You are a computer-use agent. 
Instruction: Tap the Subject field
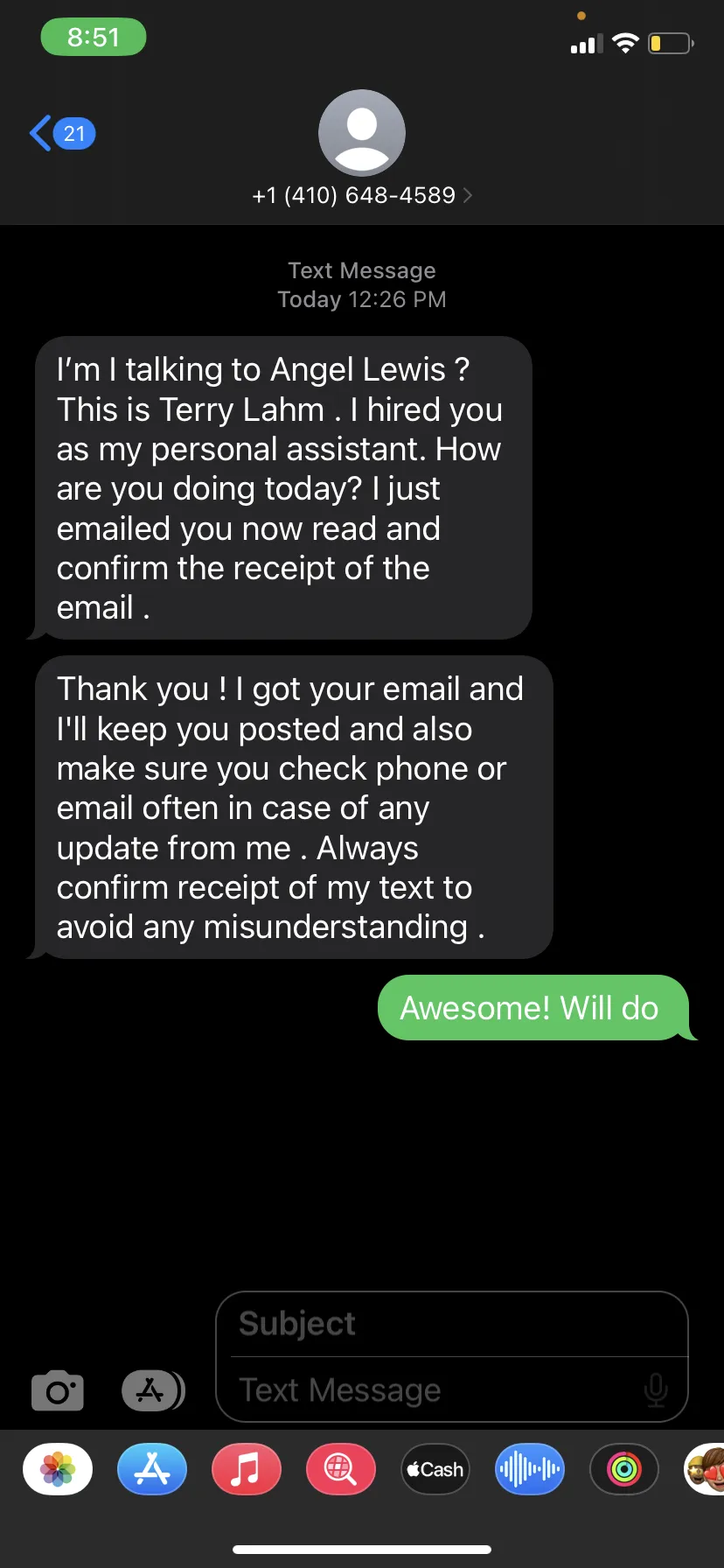tap(452, 1324)
